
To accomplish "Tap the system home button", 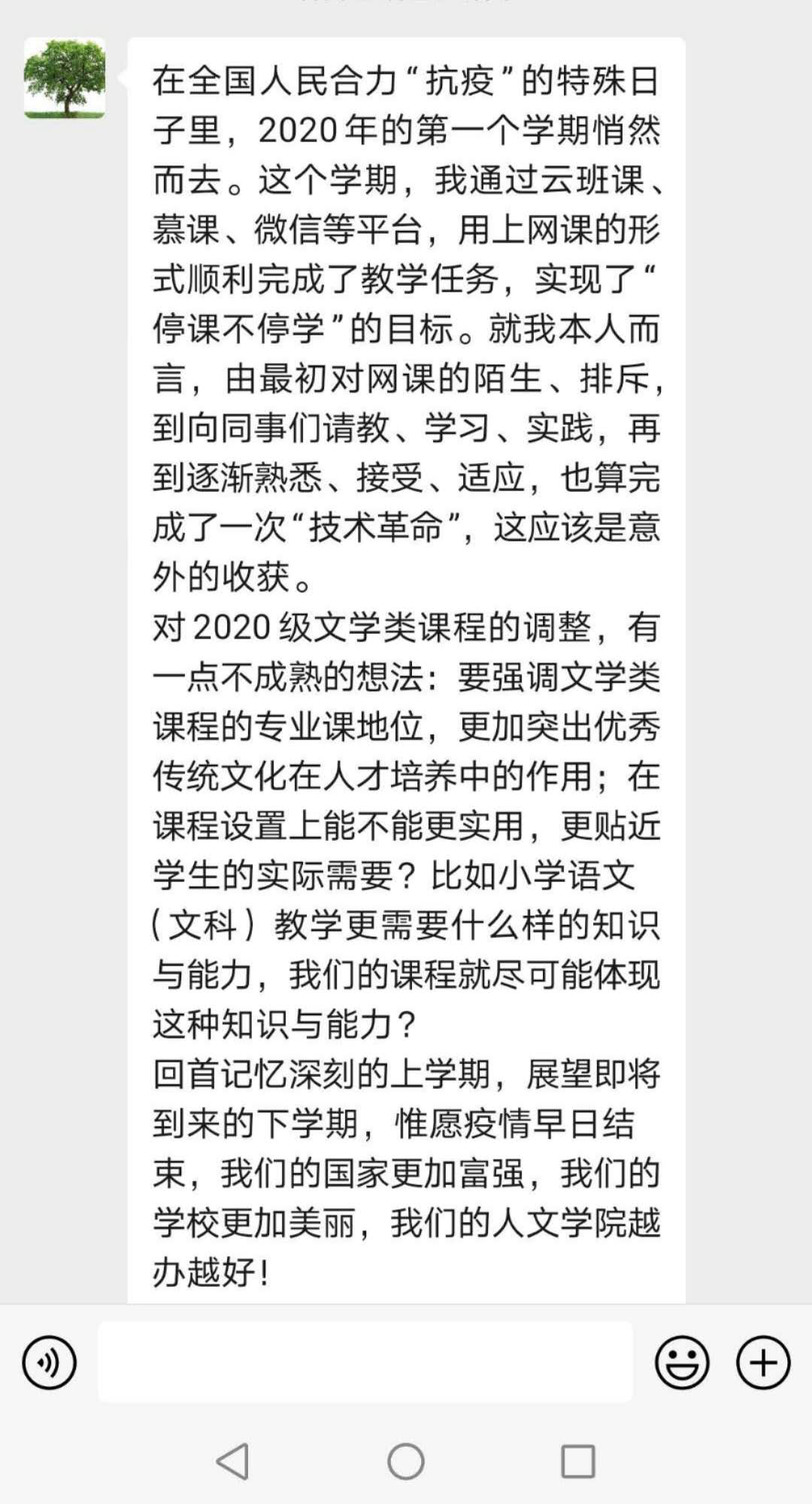I will pos(406,1462).
